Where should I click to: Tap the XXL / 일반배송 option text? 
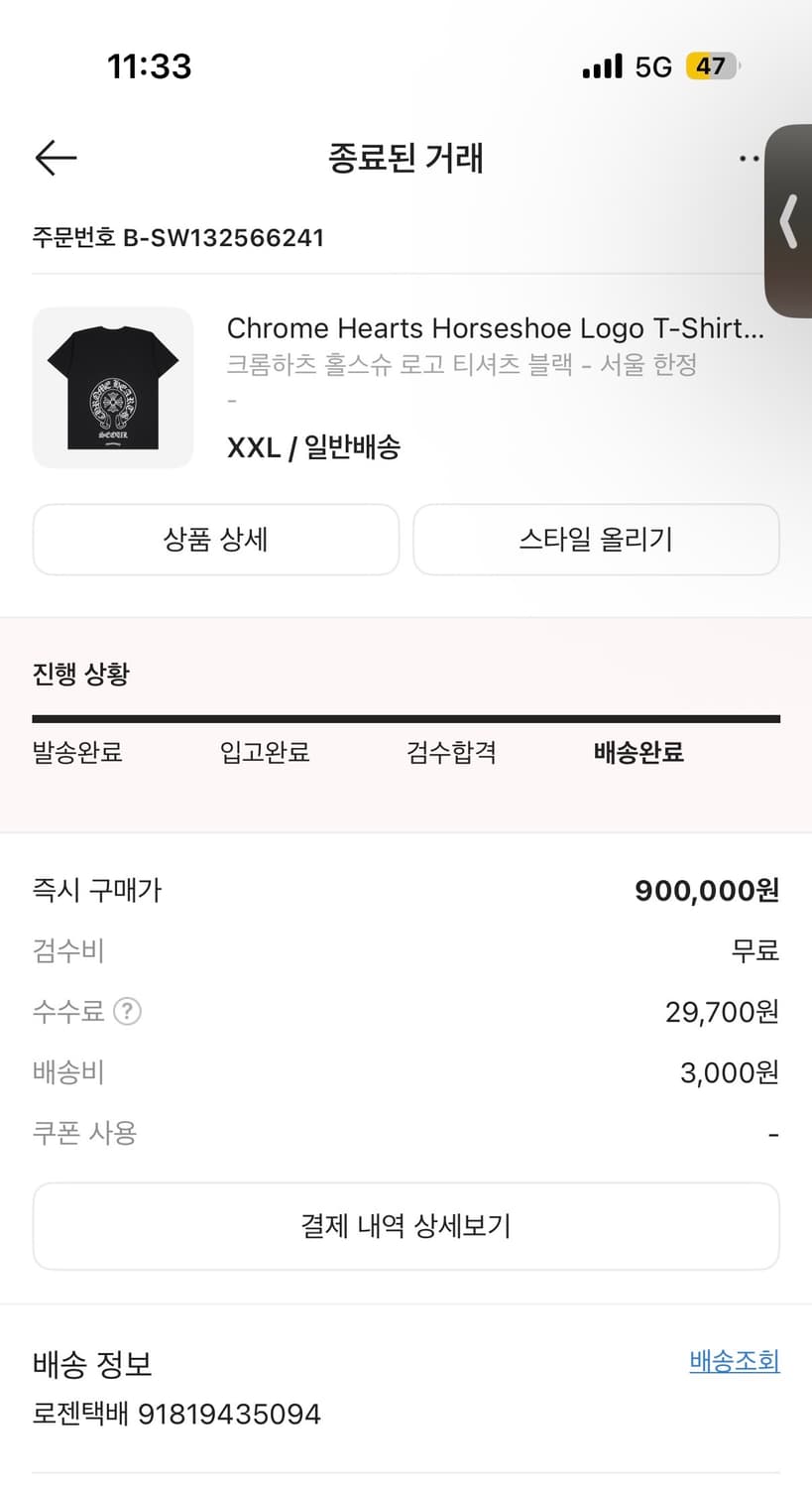pyautogui.click(x=314, y=448)
